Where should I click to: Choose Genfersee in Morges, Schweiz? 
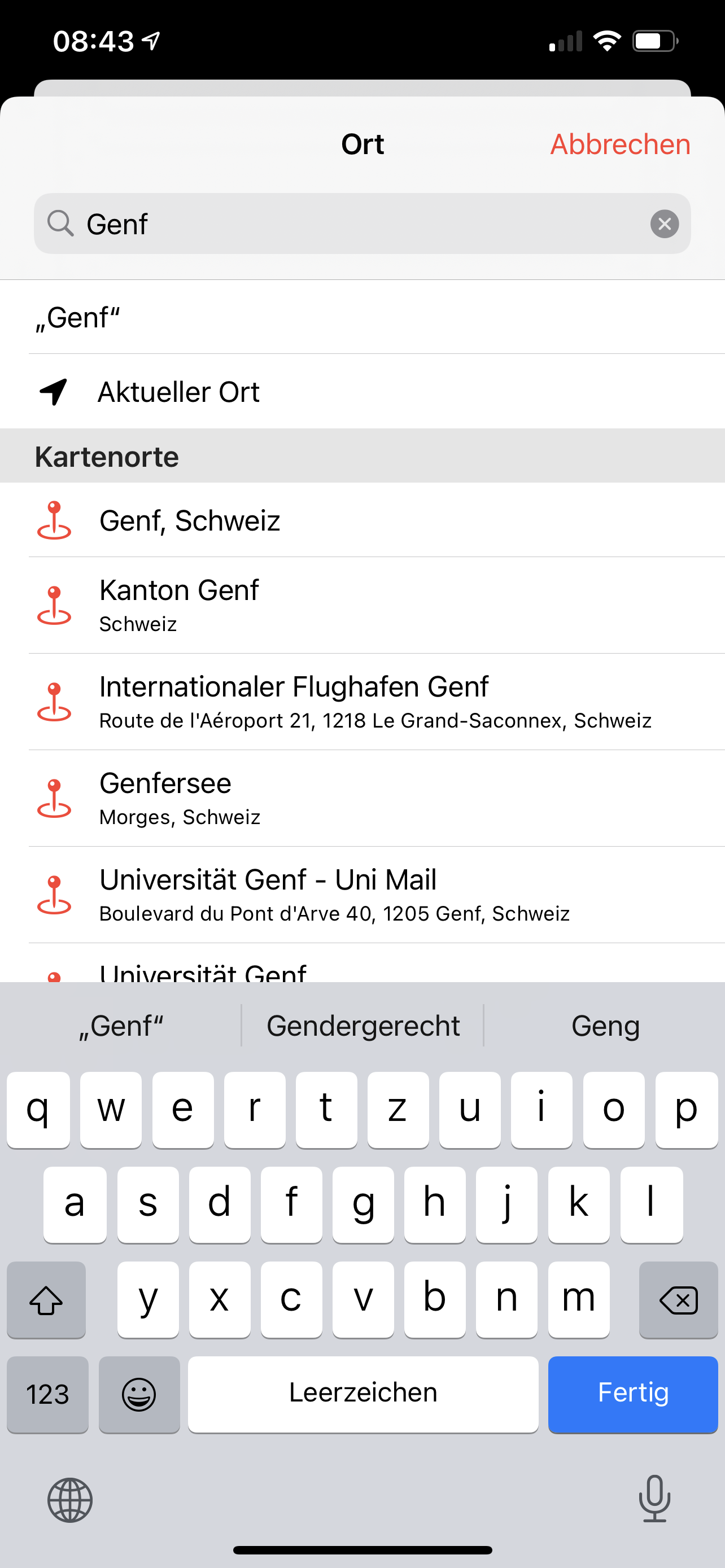tap(362, 798)
